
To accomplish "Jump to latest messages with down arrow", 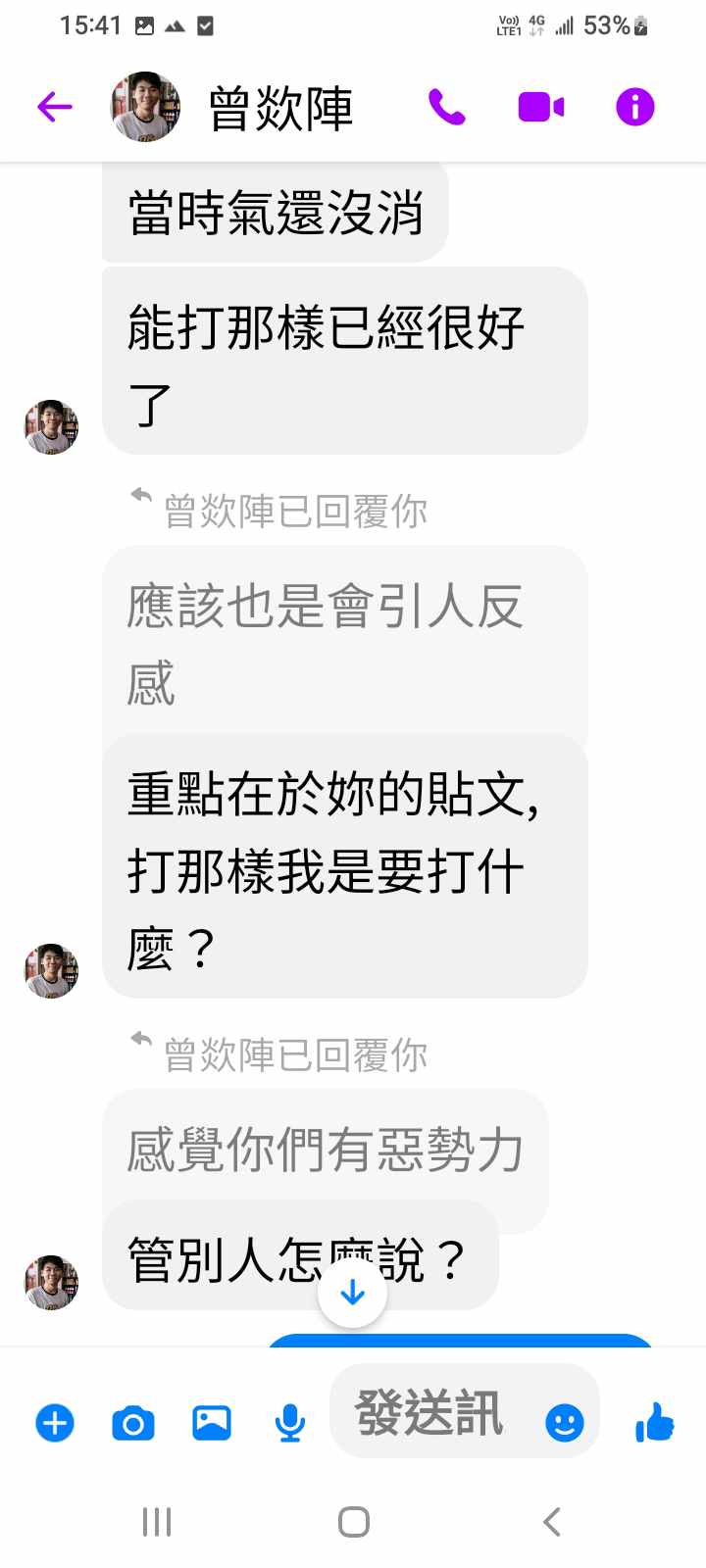I will pos(352,1294).
